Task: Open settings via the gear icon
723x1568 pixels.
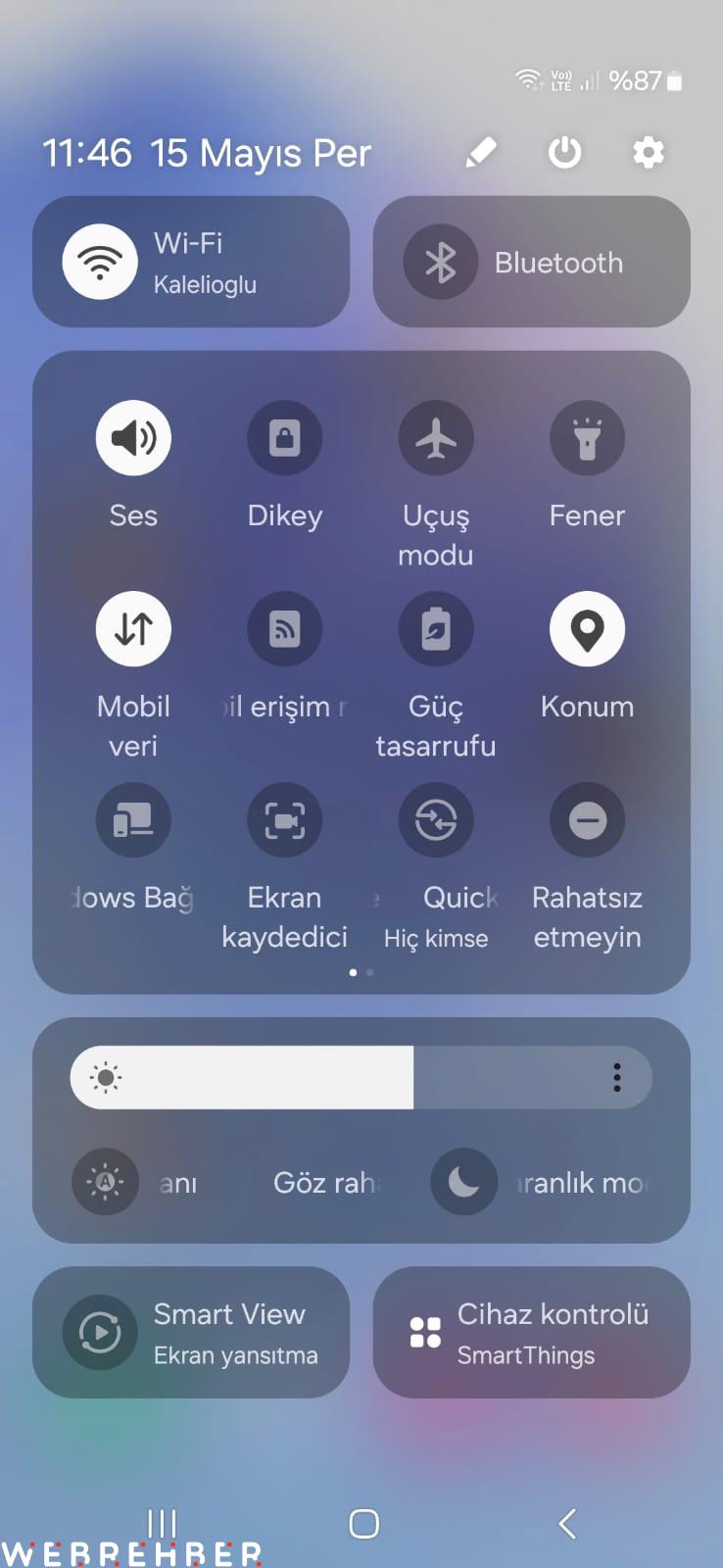Action: coord(649,152)
